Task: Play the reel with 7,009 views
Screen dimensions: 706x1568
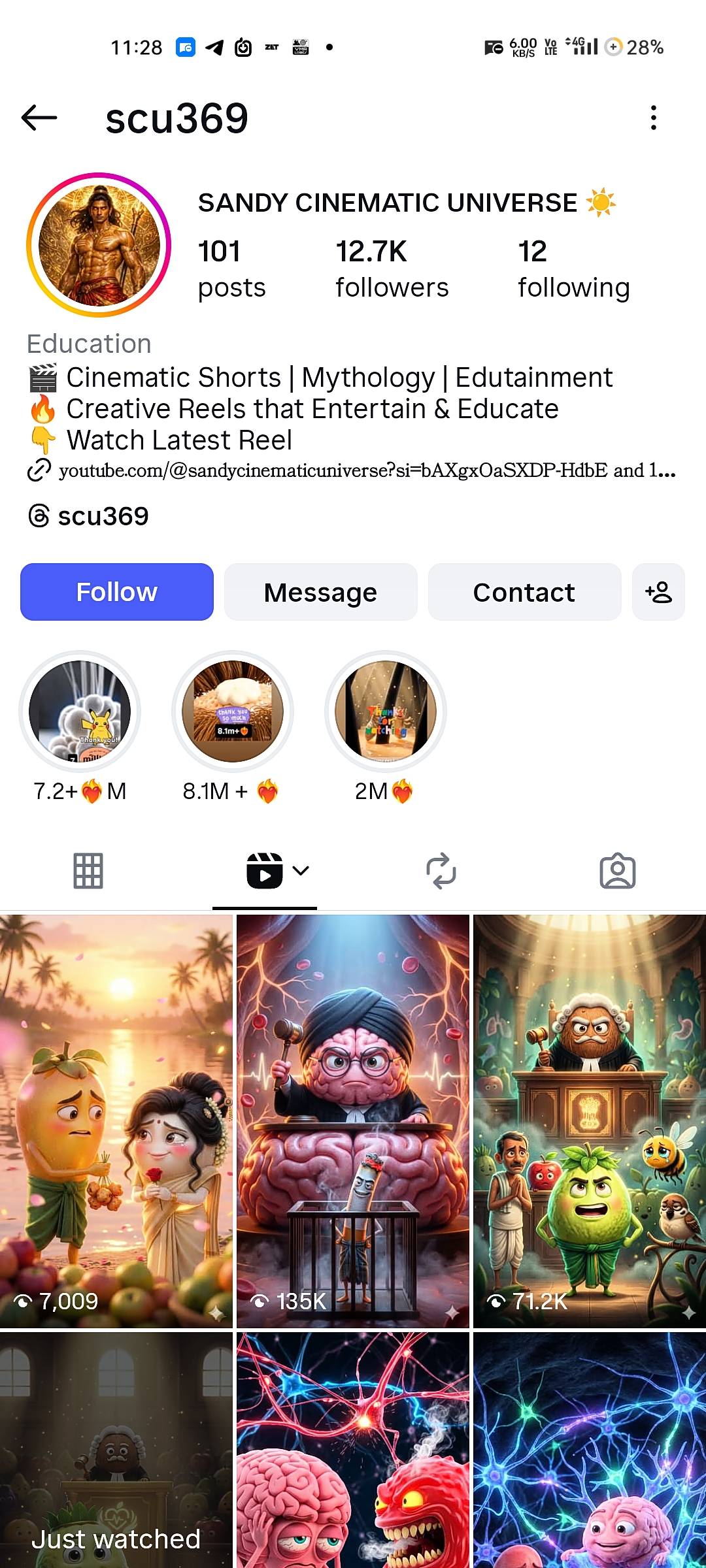Action: click(x=116, y=1120)
